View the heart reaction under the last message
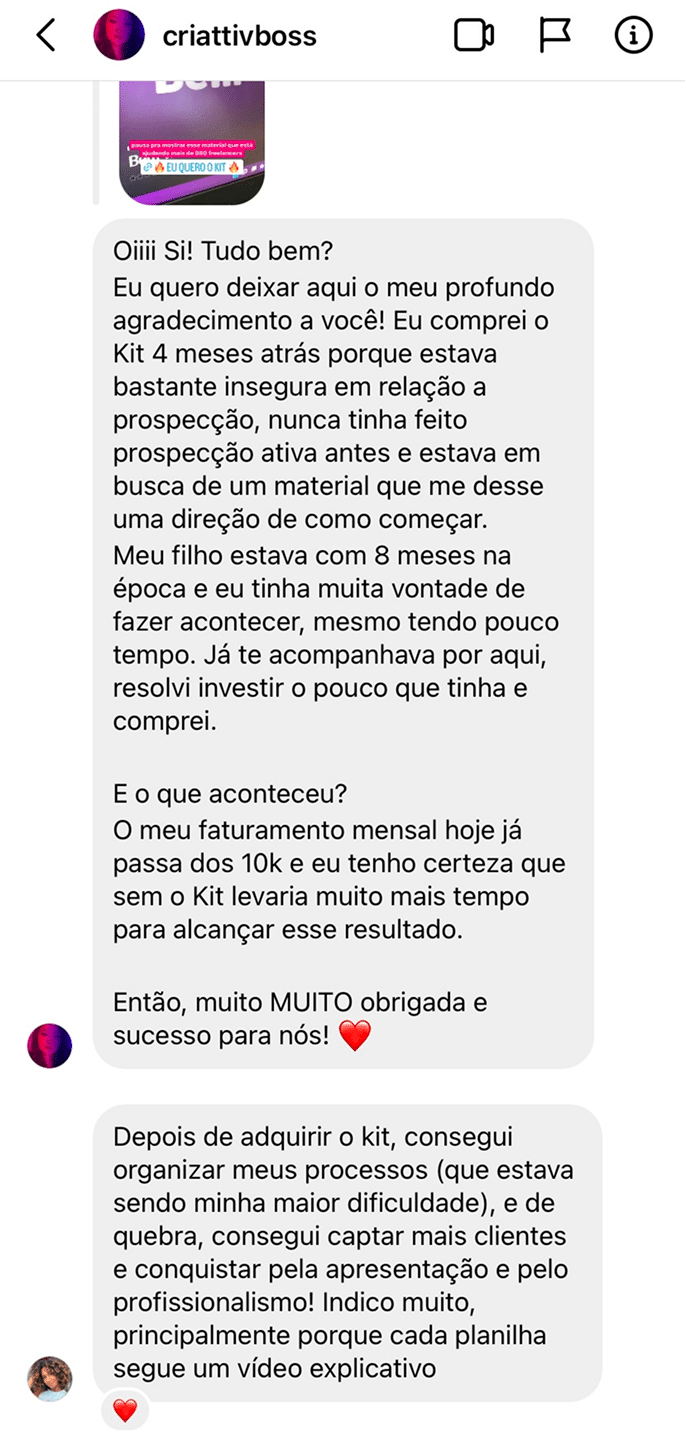Screen dimensions: 686x1440 pyautogui.click(x=124, y=1411)
